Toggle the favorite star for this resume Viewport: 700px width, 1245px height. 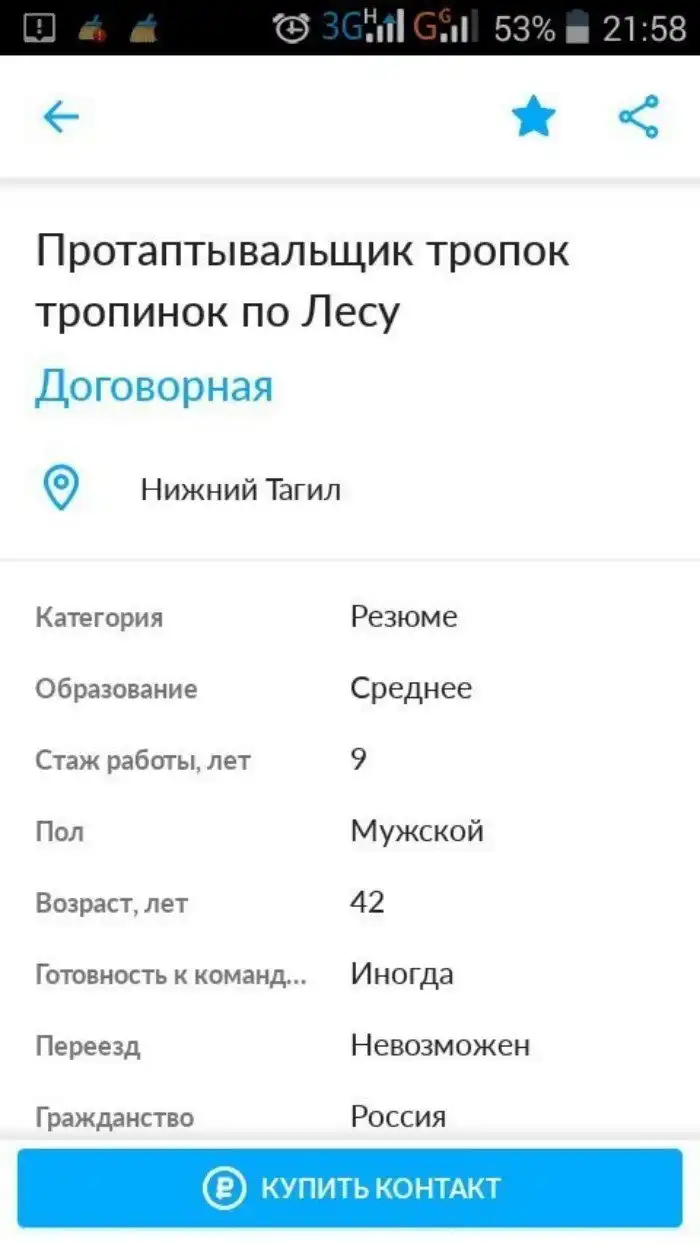(x=534, y=118)
